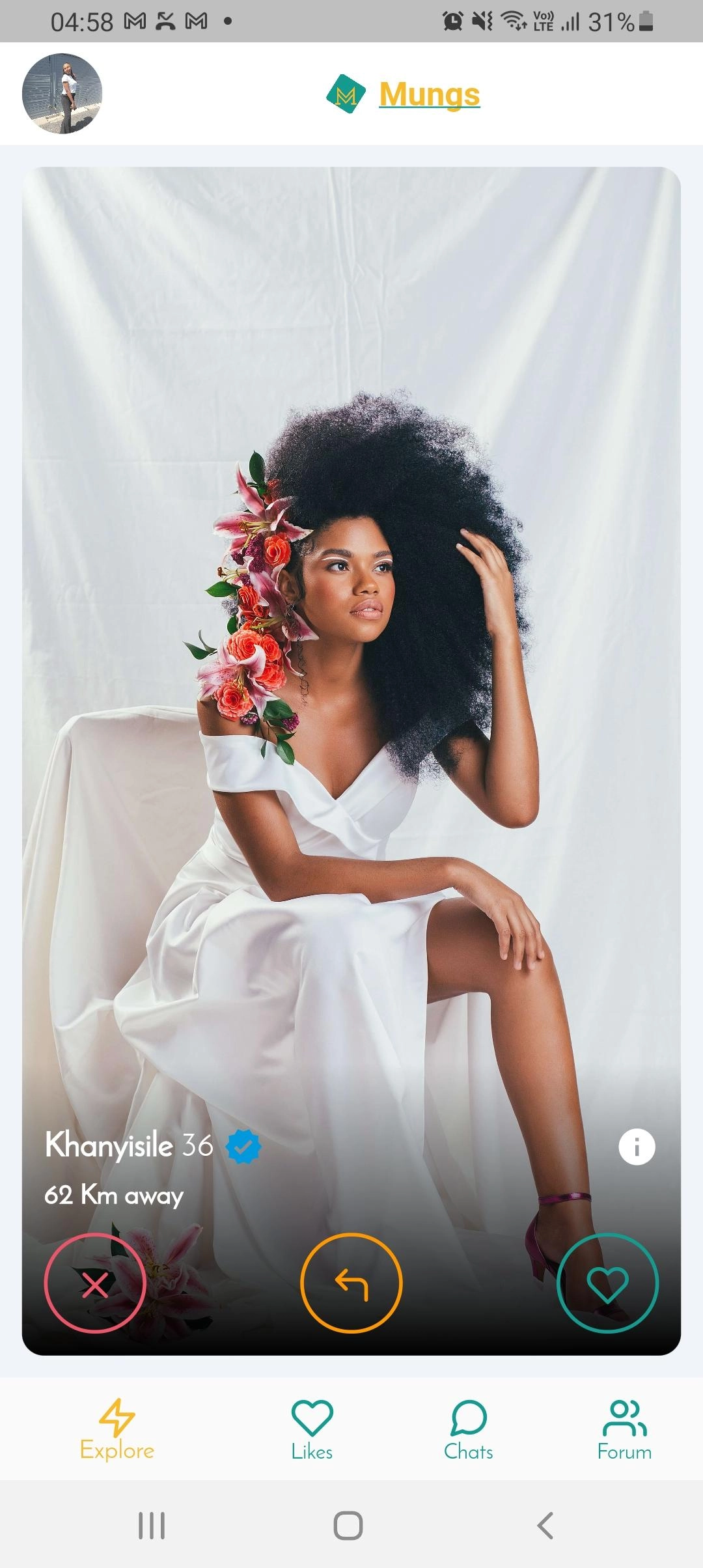Open Khanyisile's profile photo card
Viewport: 703px width, 1568px height.
[351, 651]
